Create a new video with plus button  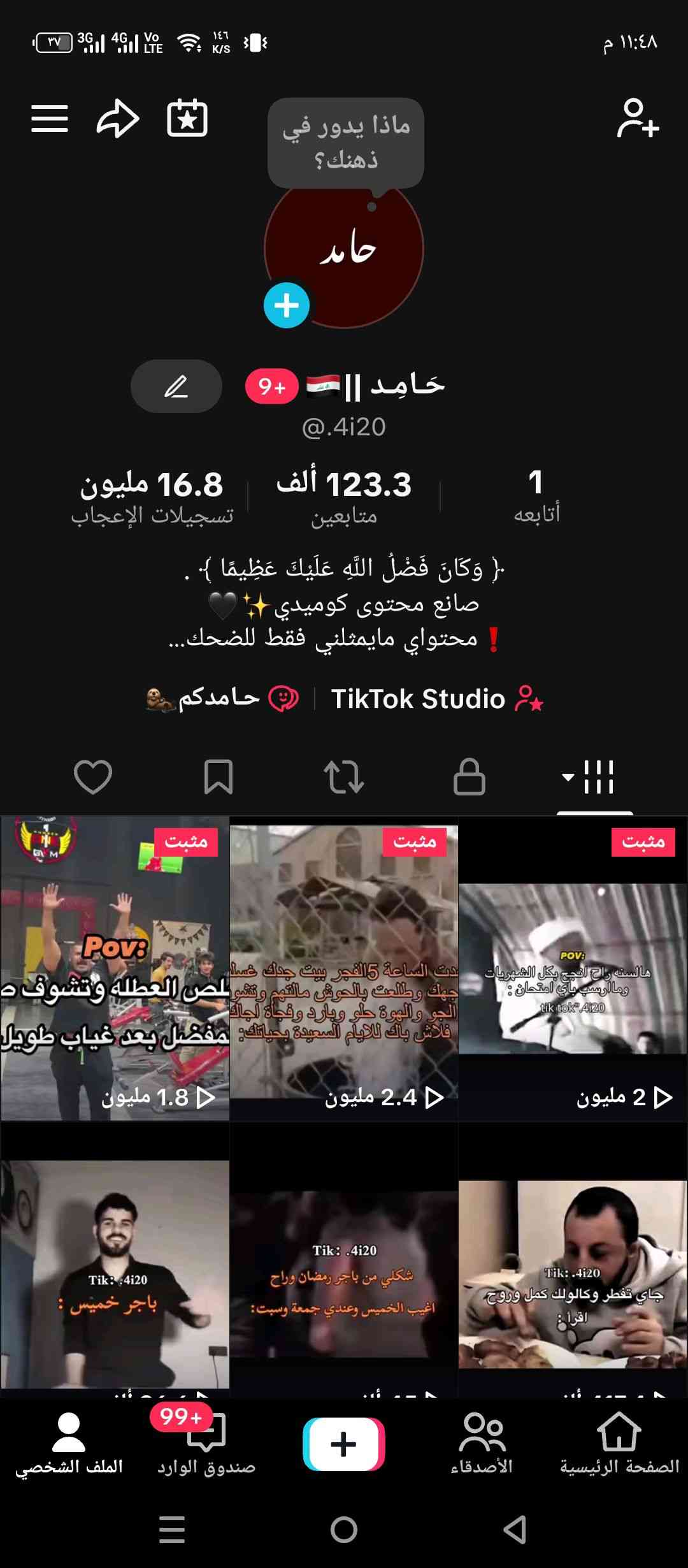coord(343,1444)
